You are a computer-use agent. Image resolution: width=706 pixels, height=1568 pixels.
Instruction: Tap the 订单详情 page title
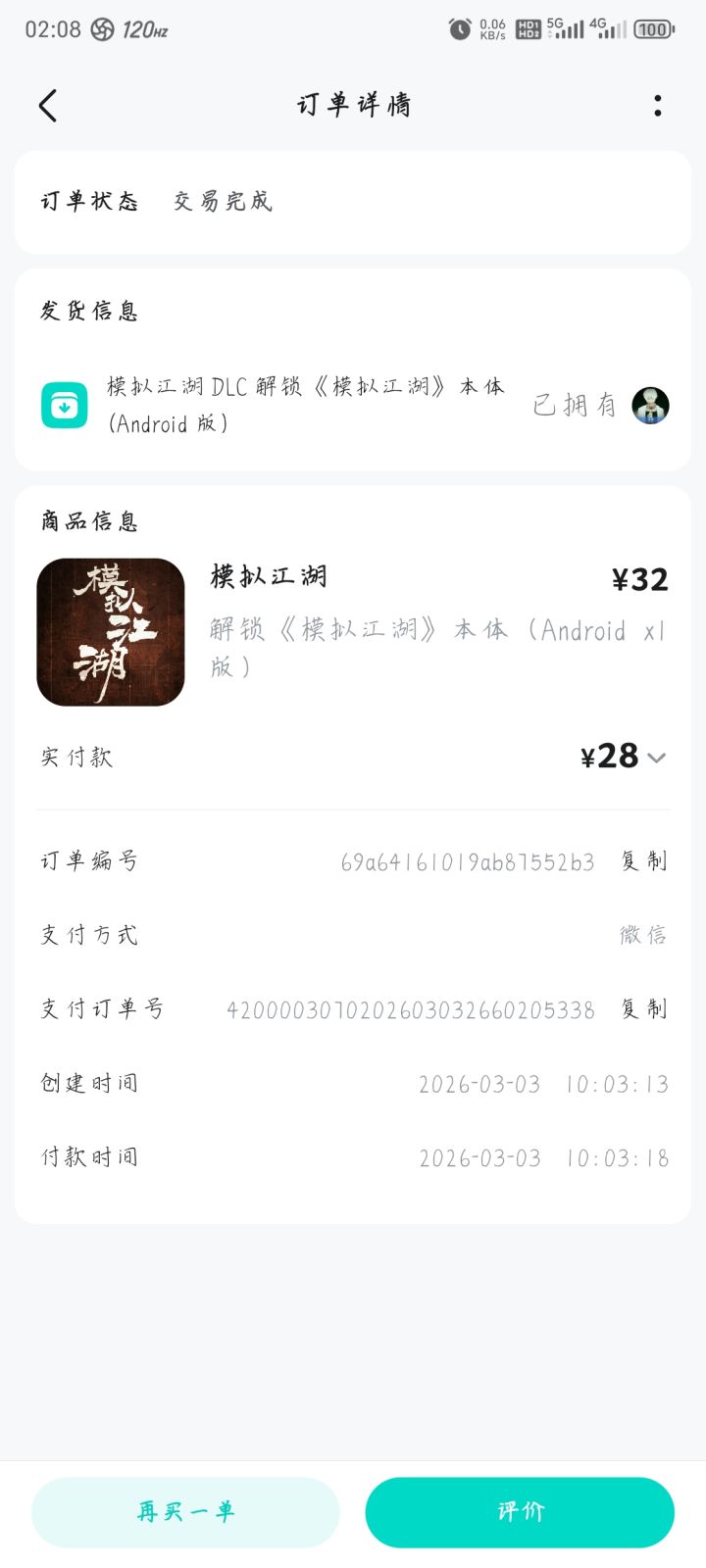point(353,104)
